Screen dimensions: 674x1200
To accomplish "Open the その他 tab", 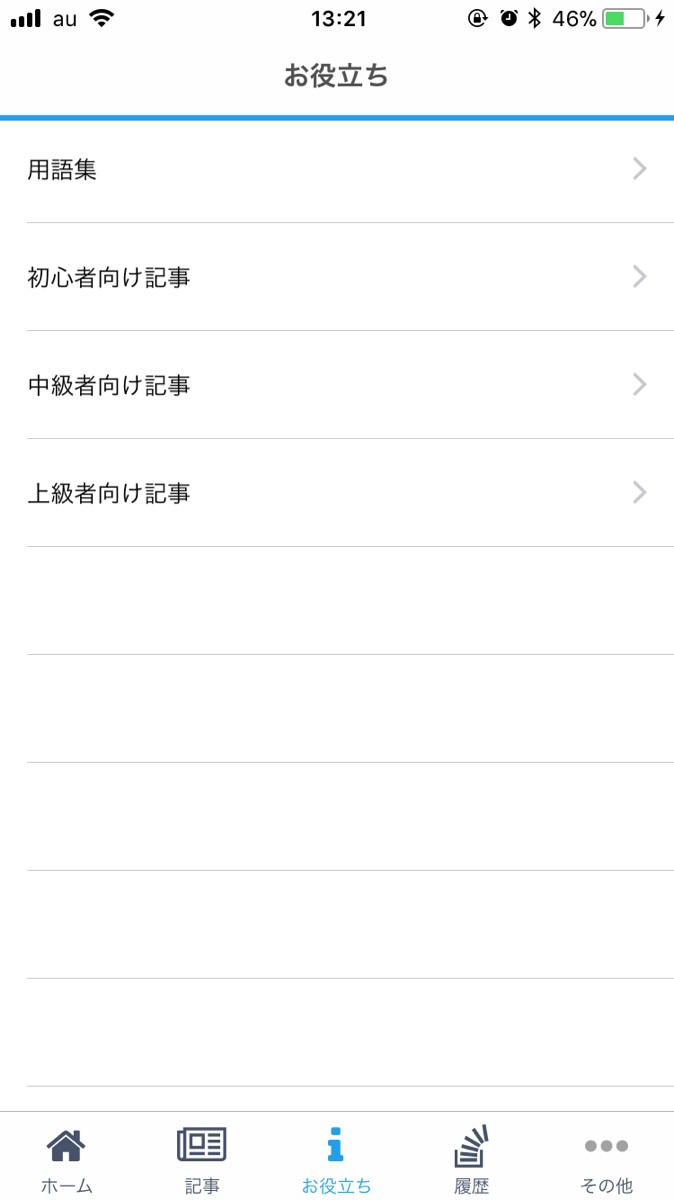I will (606, 1158).
